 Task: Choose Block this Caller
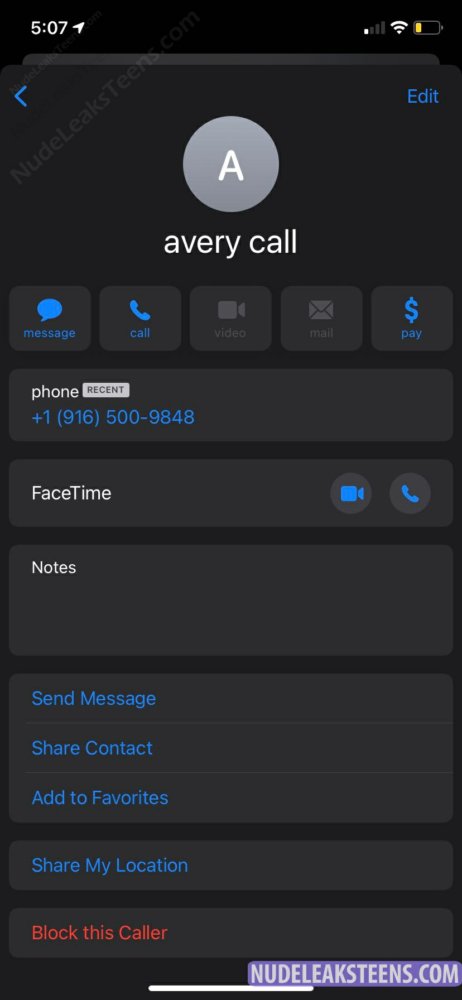click(x=231, y=933)
